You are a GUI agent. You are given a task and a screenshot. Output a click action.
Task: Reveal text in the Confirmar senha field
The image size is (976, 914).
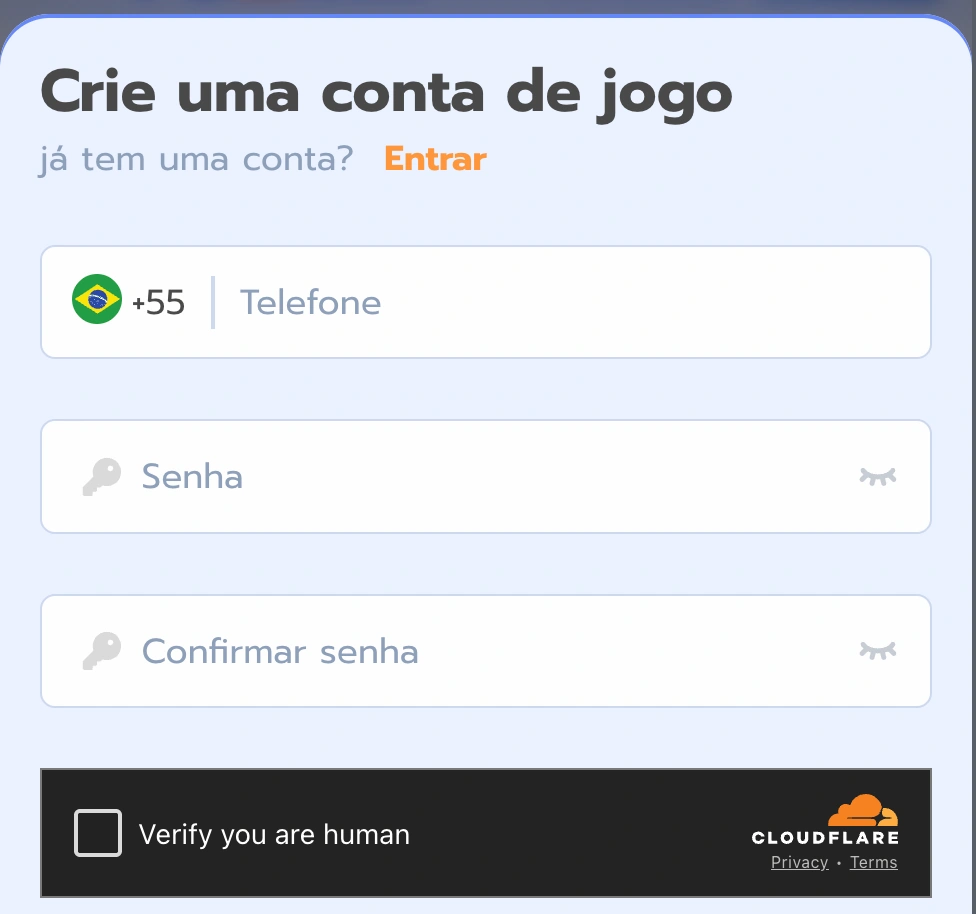point(877,651)
